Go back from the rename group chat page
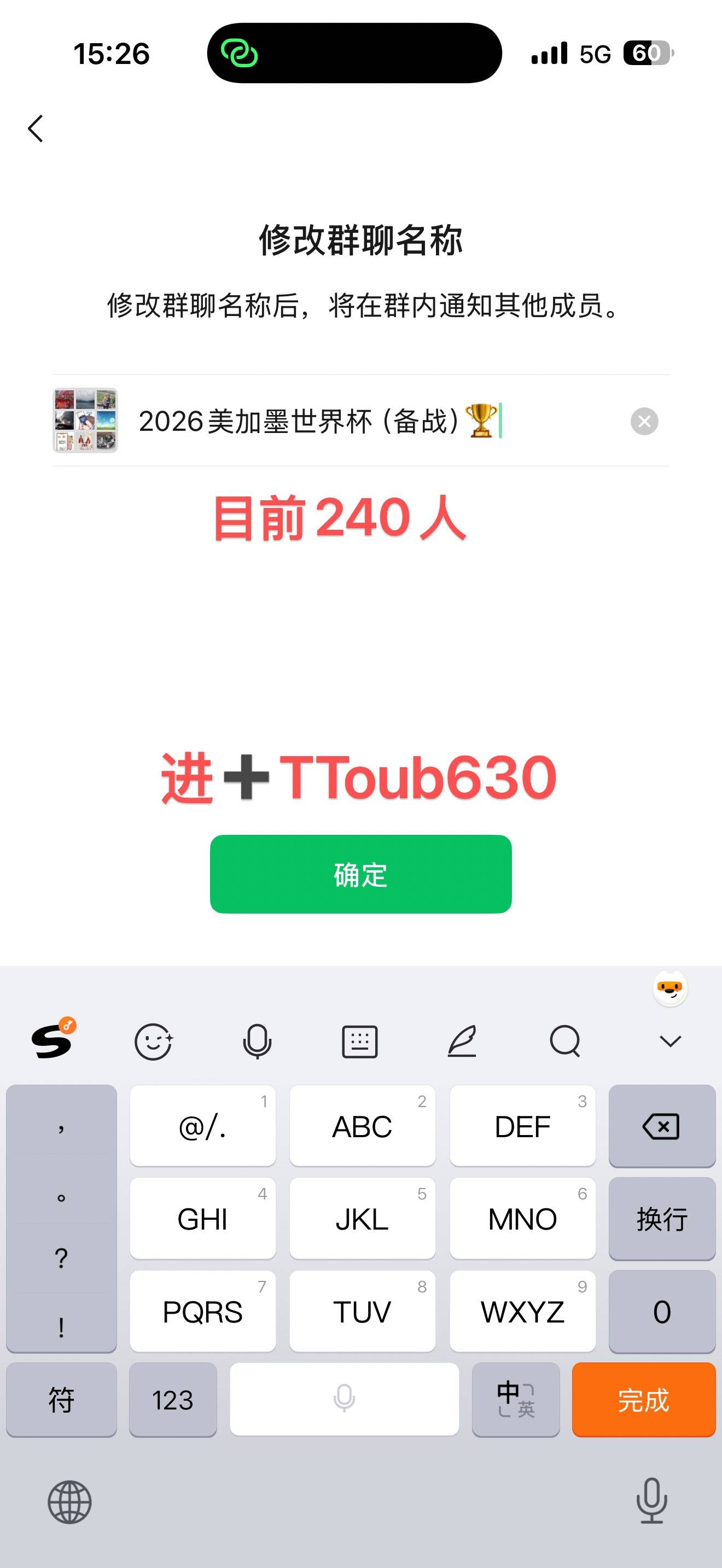 (36, 128)
